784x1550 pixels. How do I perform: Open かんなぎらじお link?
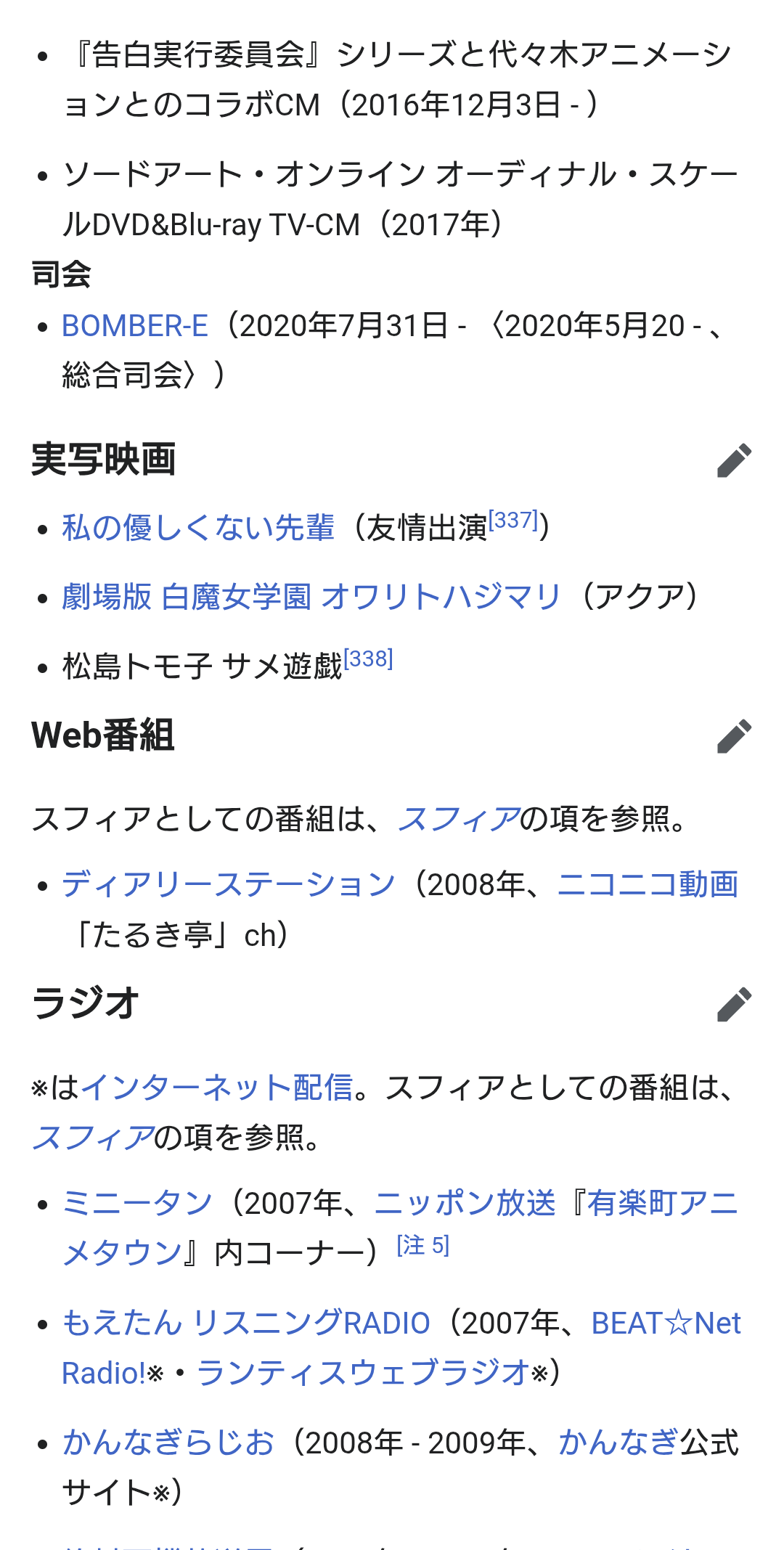point(168,1443)
